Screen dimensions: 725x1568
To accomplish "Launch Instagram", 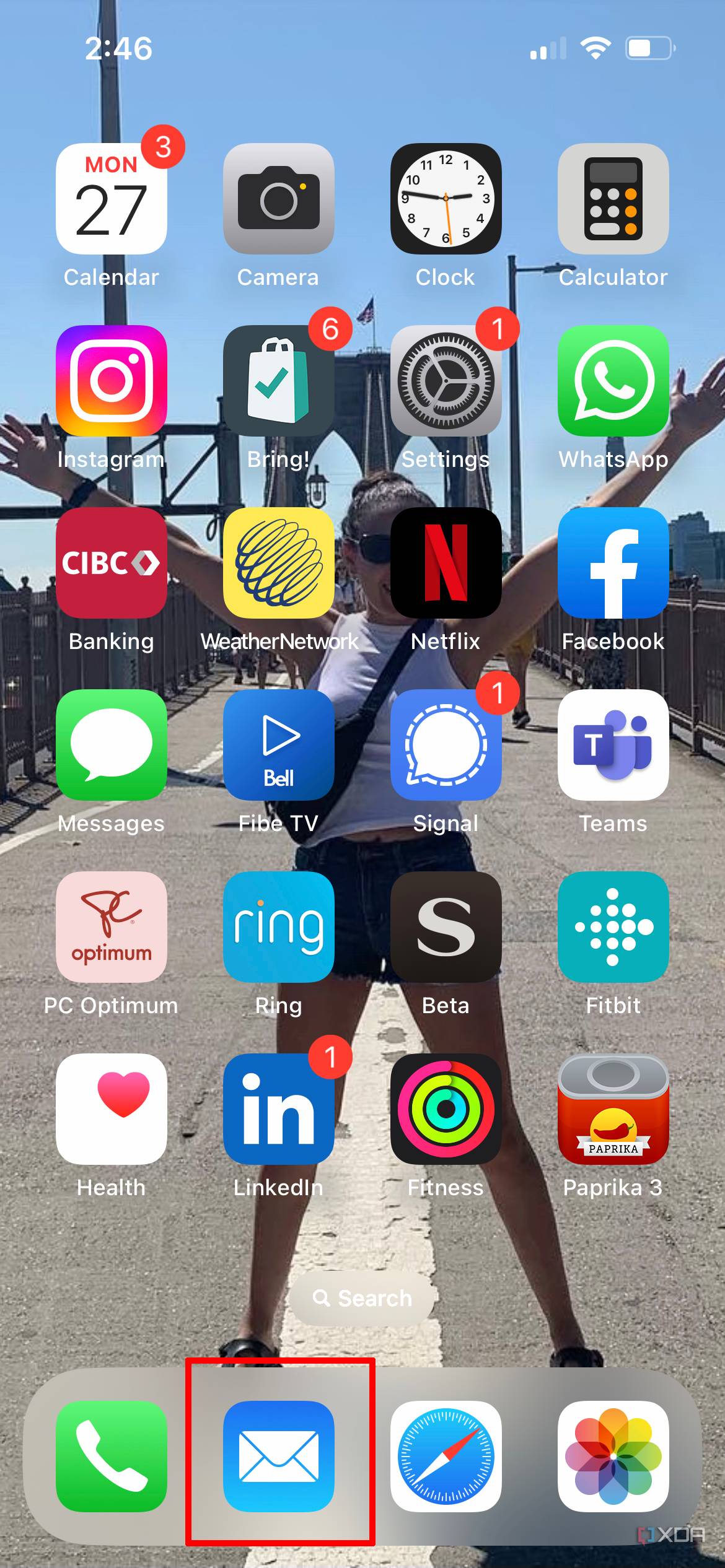I will (x=112, y=381).
